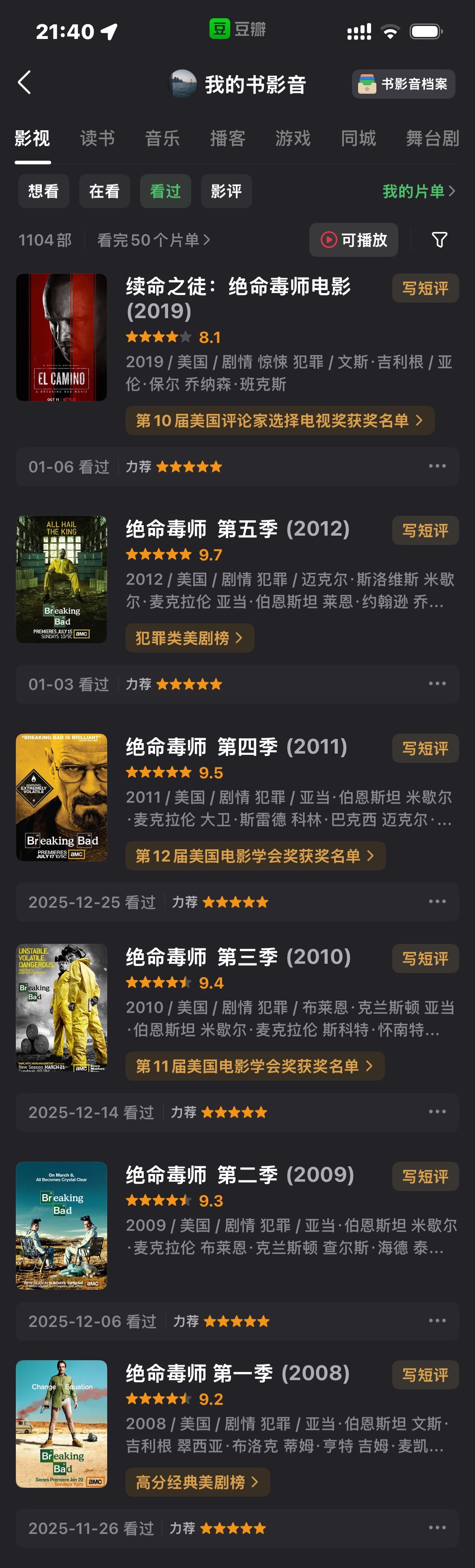
Task: Filter by 在看 status
Action: click(104, 191)
